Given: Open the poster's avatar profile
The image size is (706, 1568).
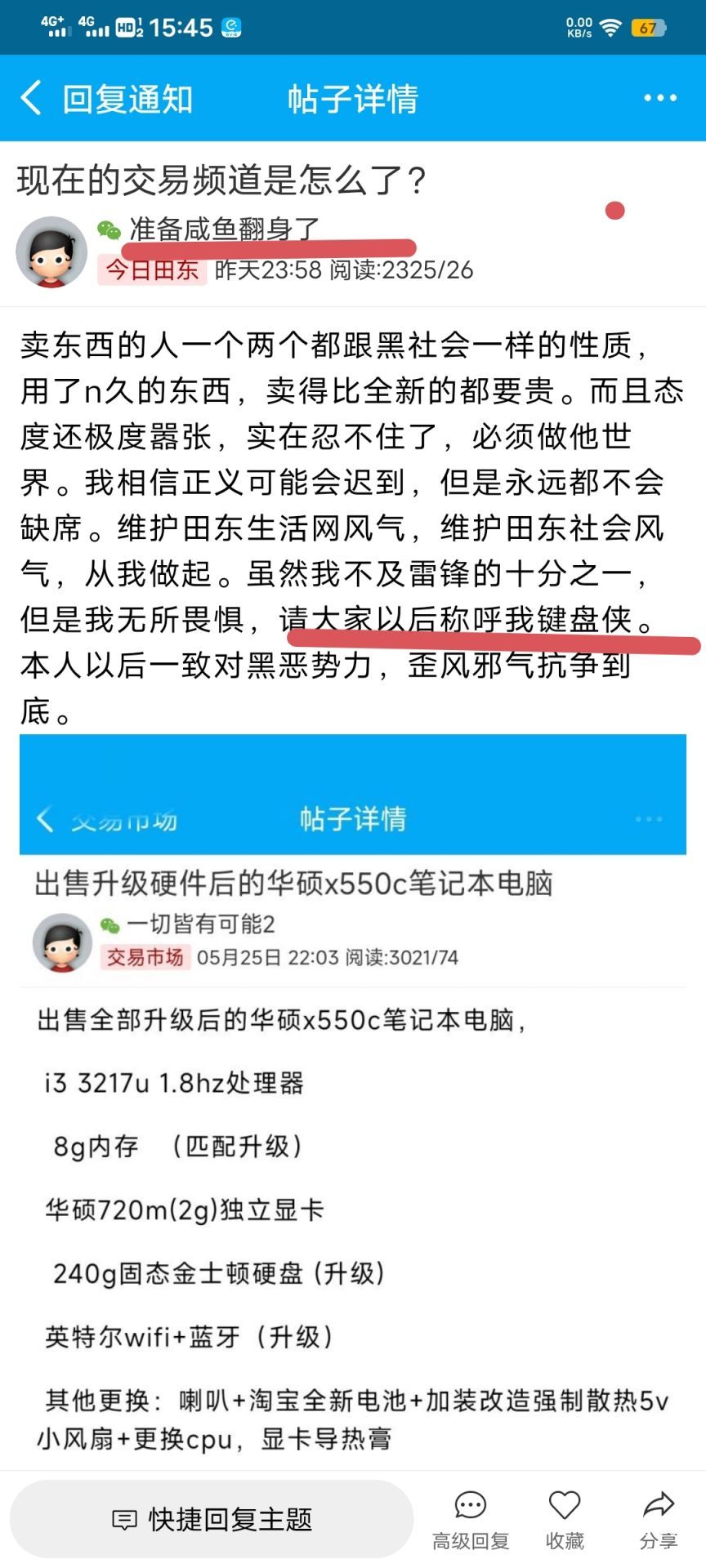Looking at the screenshot, I should tap(51, 252).
